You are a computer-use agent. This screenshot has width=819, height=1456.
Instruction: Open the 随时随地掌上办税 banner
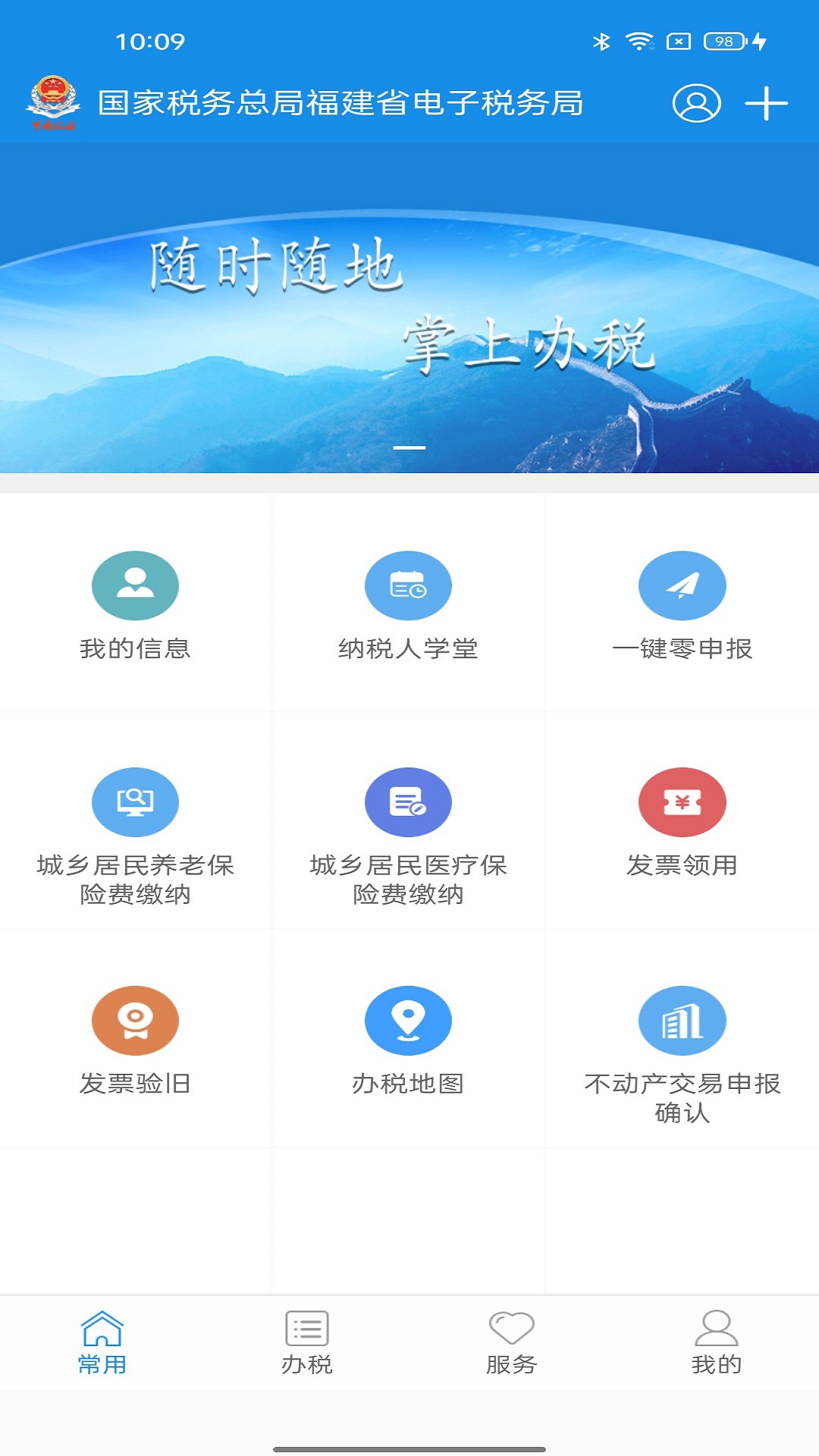tap(409, 307)
